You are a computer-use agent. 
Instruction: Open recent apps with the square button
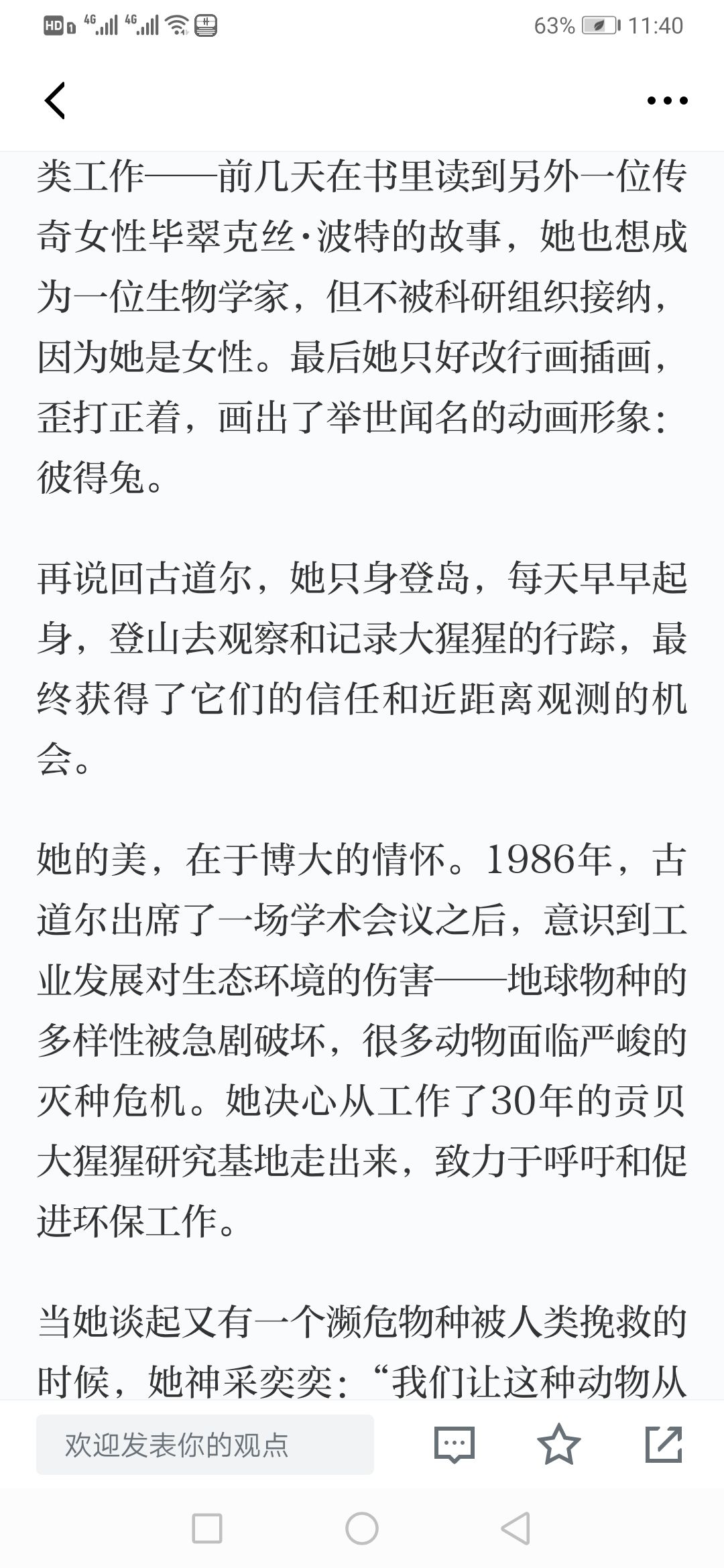[207, 1528]
